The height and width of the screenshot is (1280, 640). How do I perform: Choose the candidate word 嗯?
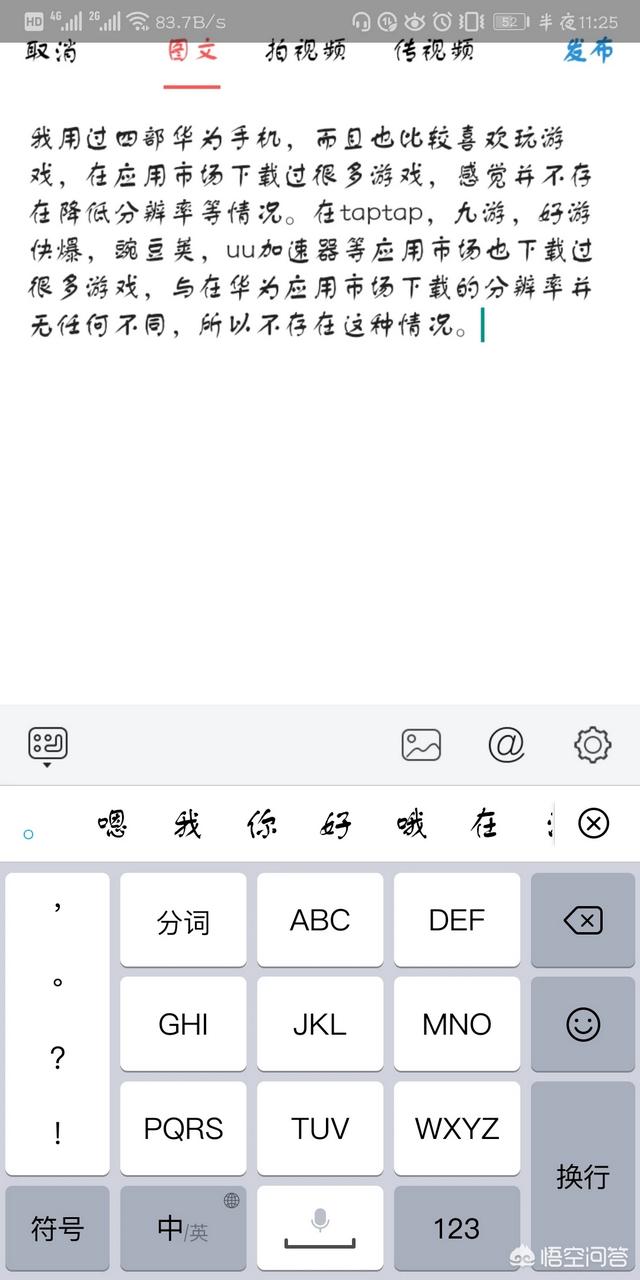point(113,824)
